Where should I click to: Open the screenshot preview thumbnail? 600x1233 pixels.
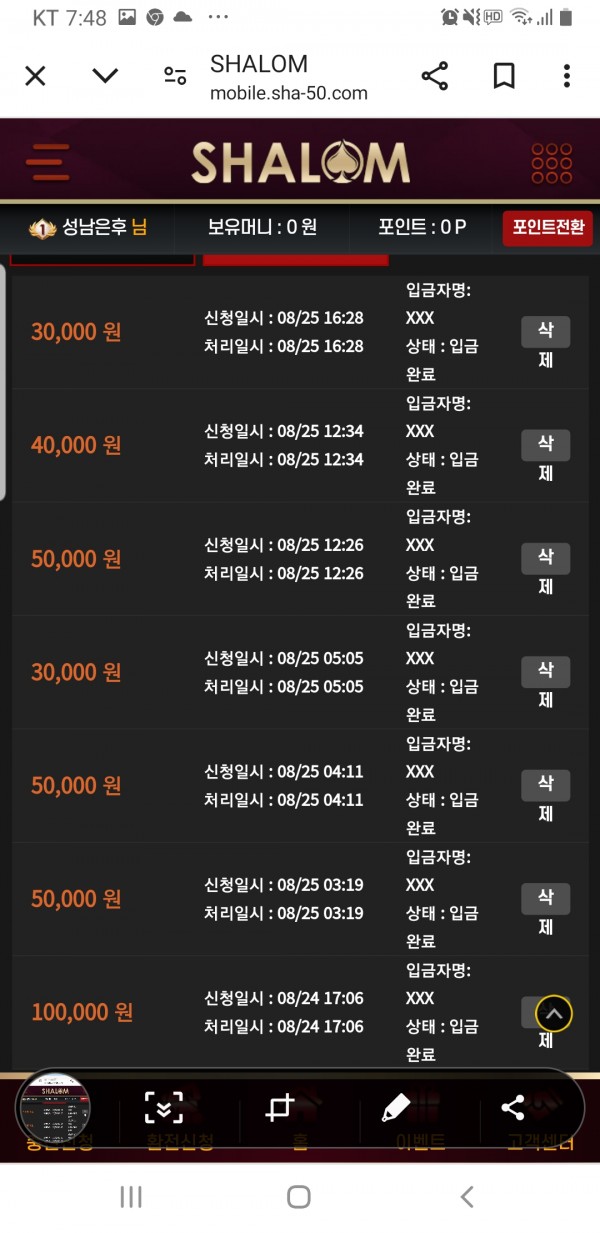[55, 1107]
